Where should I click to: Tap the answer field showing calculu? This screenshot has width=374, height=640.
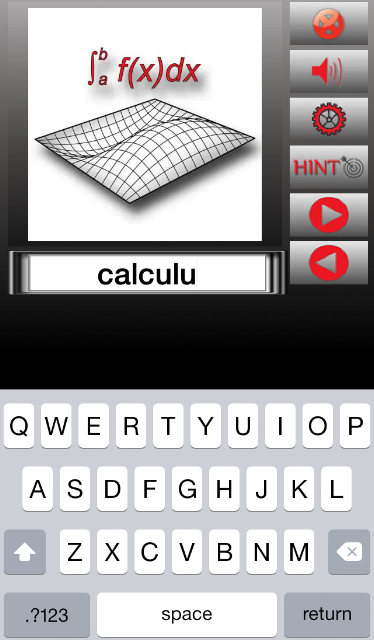point(147,273)
